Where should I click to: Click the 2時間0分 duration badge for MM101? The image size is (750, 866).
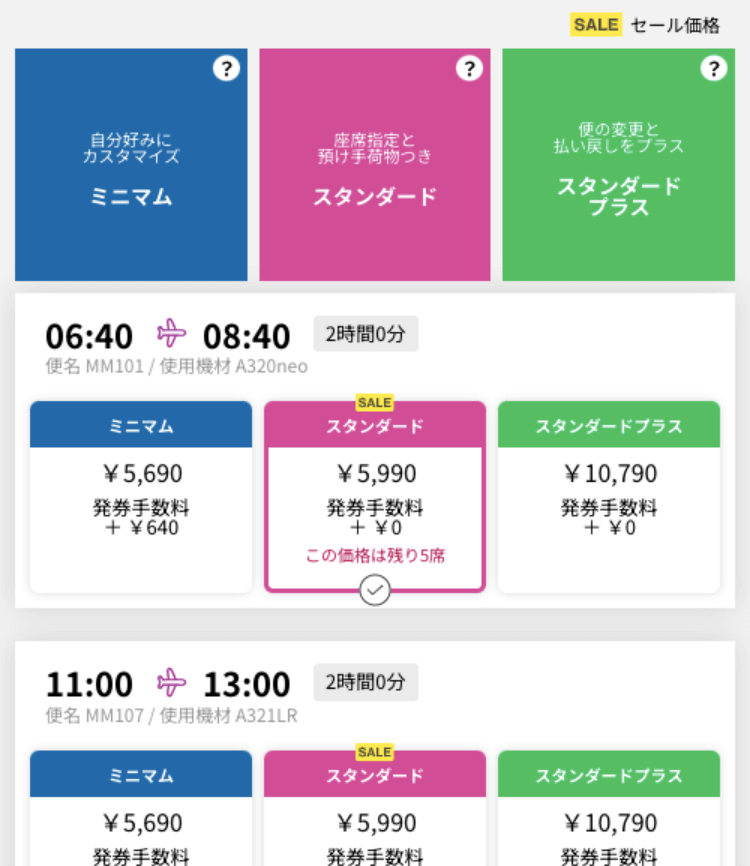pos(365,334)
